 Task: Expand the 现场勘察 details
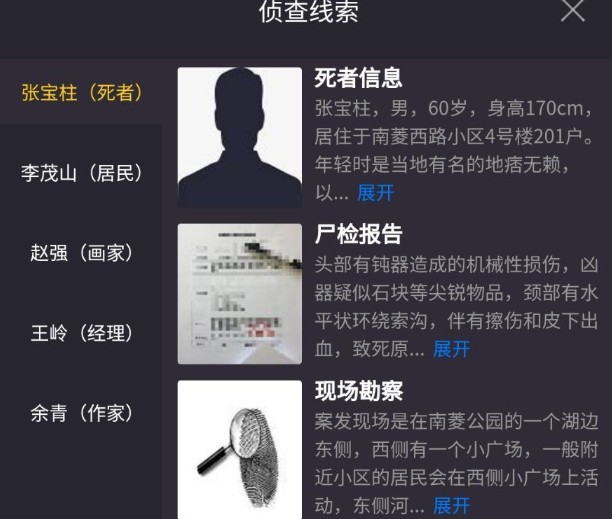coord(451,505)
